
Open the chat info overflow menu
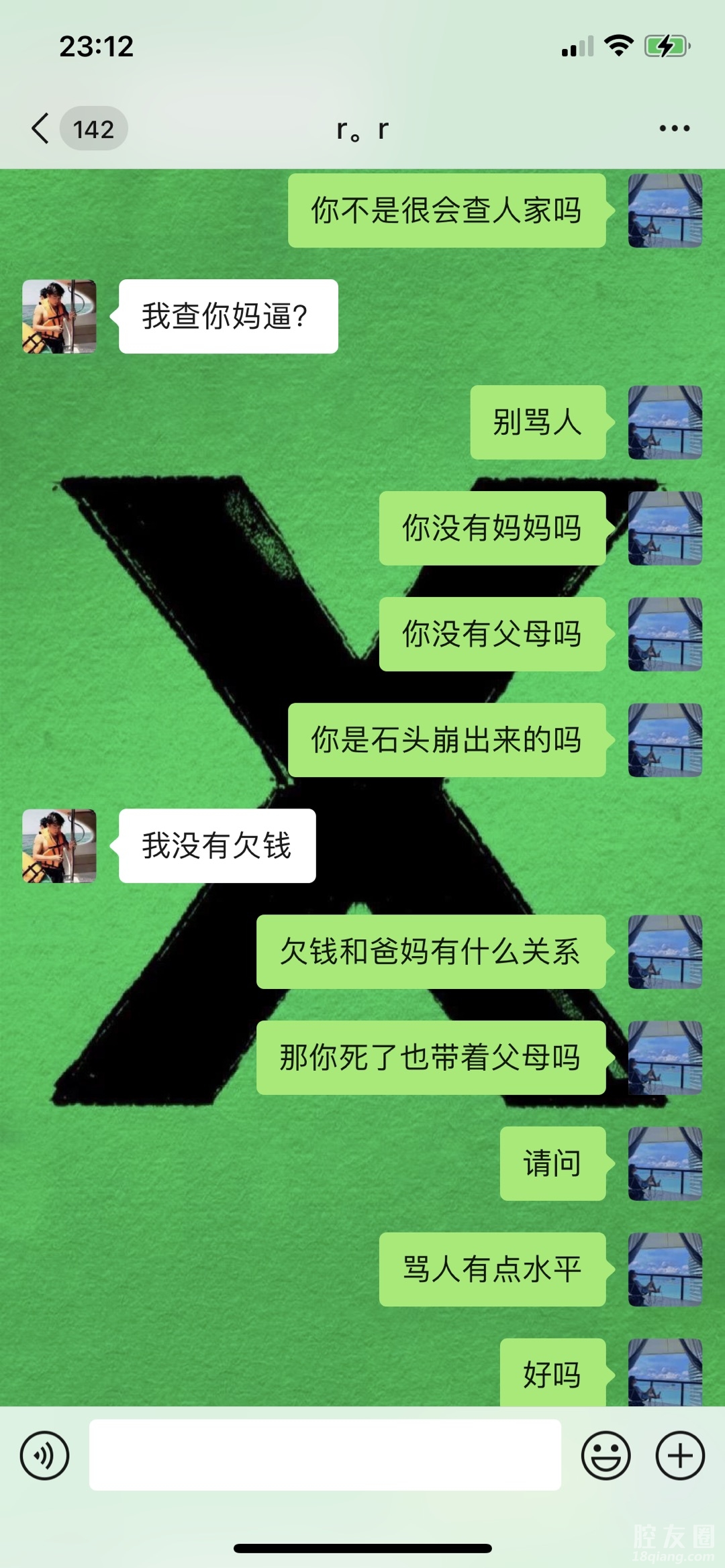(x=674, y=128)
